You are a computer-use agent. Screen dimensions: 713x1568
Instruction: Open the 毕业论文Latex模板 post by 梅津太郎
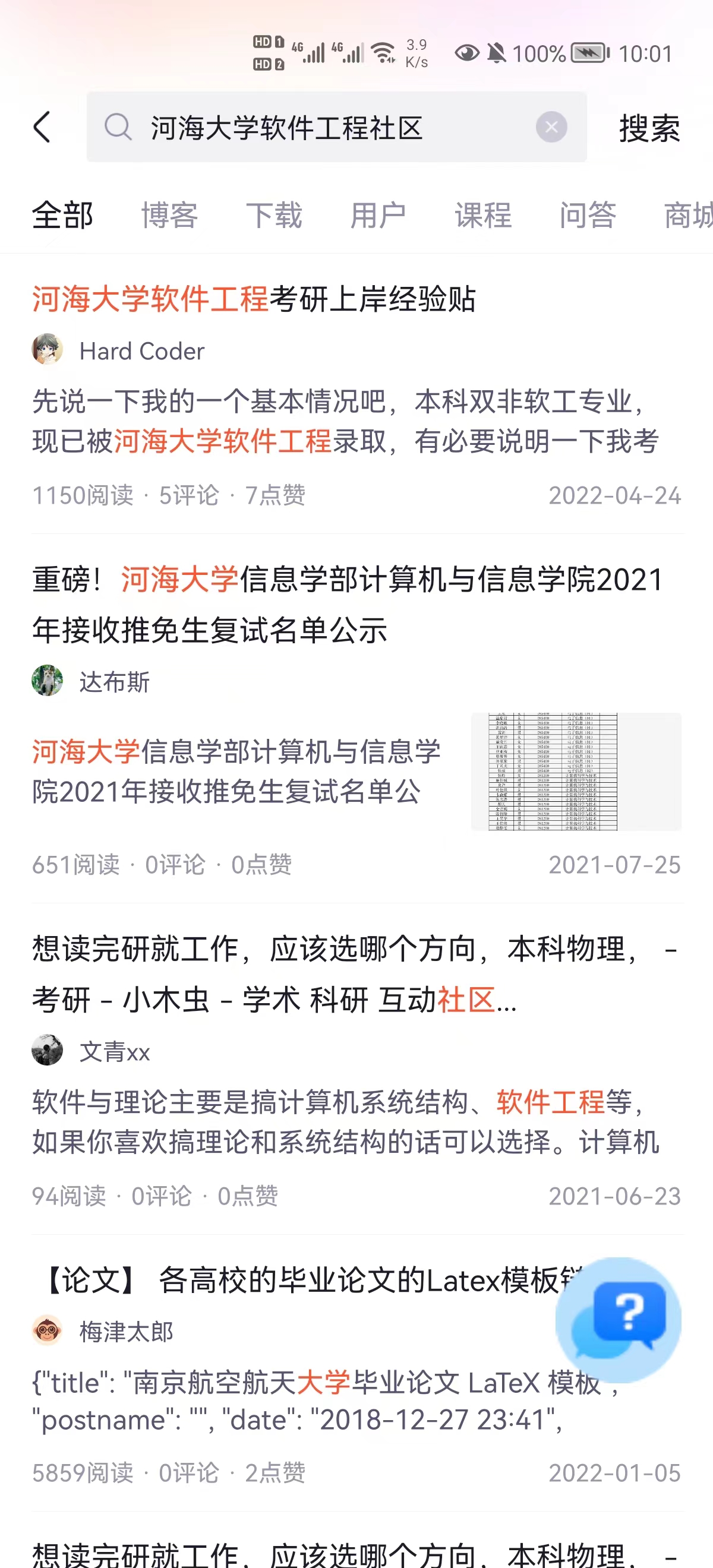pyautogui.click(x=304, y=1280)
